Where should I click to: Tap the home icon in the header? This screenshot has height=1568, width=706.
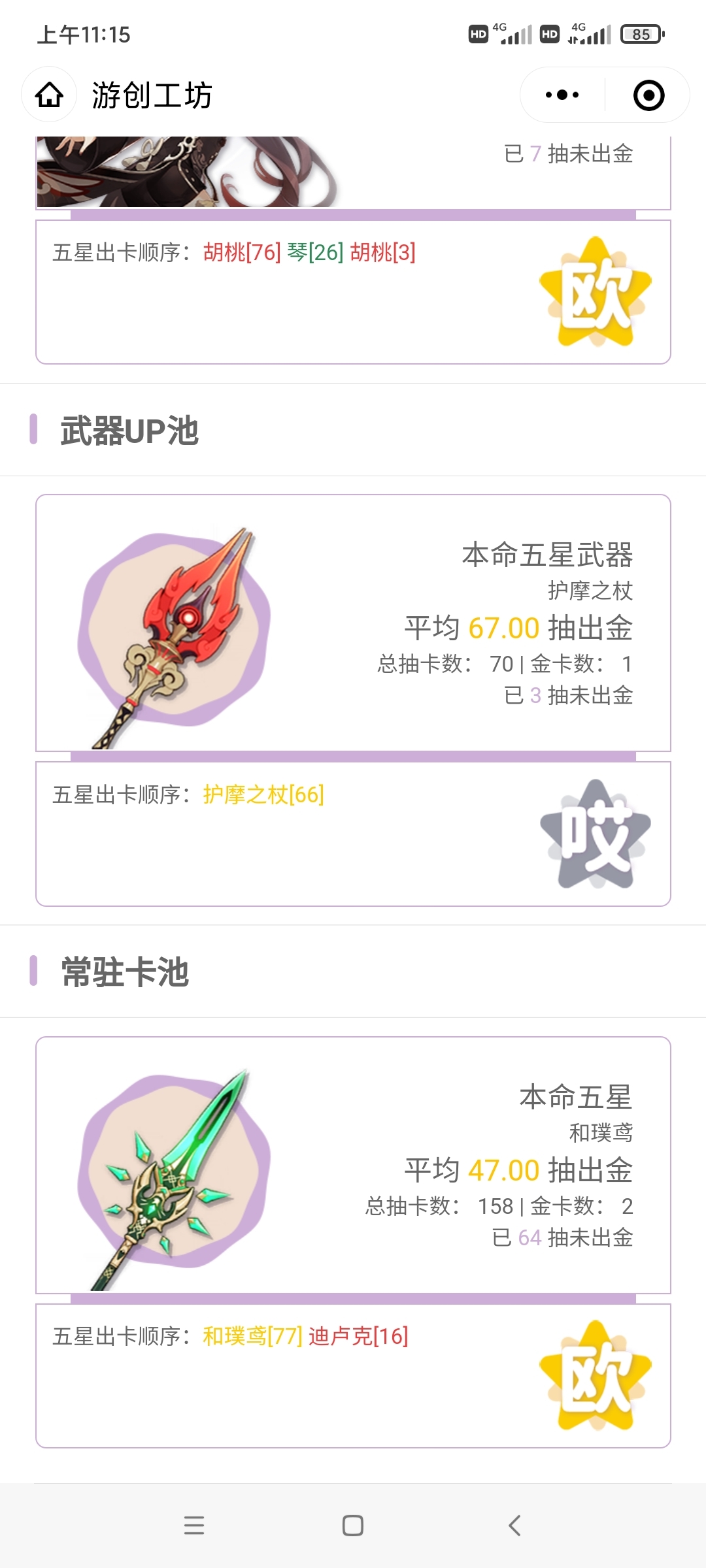tap(49, 95)
